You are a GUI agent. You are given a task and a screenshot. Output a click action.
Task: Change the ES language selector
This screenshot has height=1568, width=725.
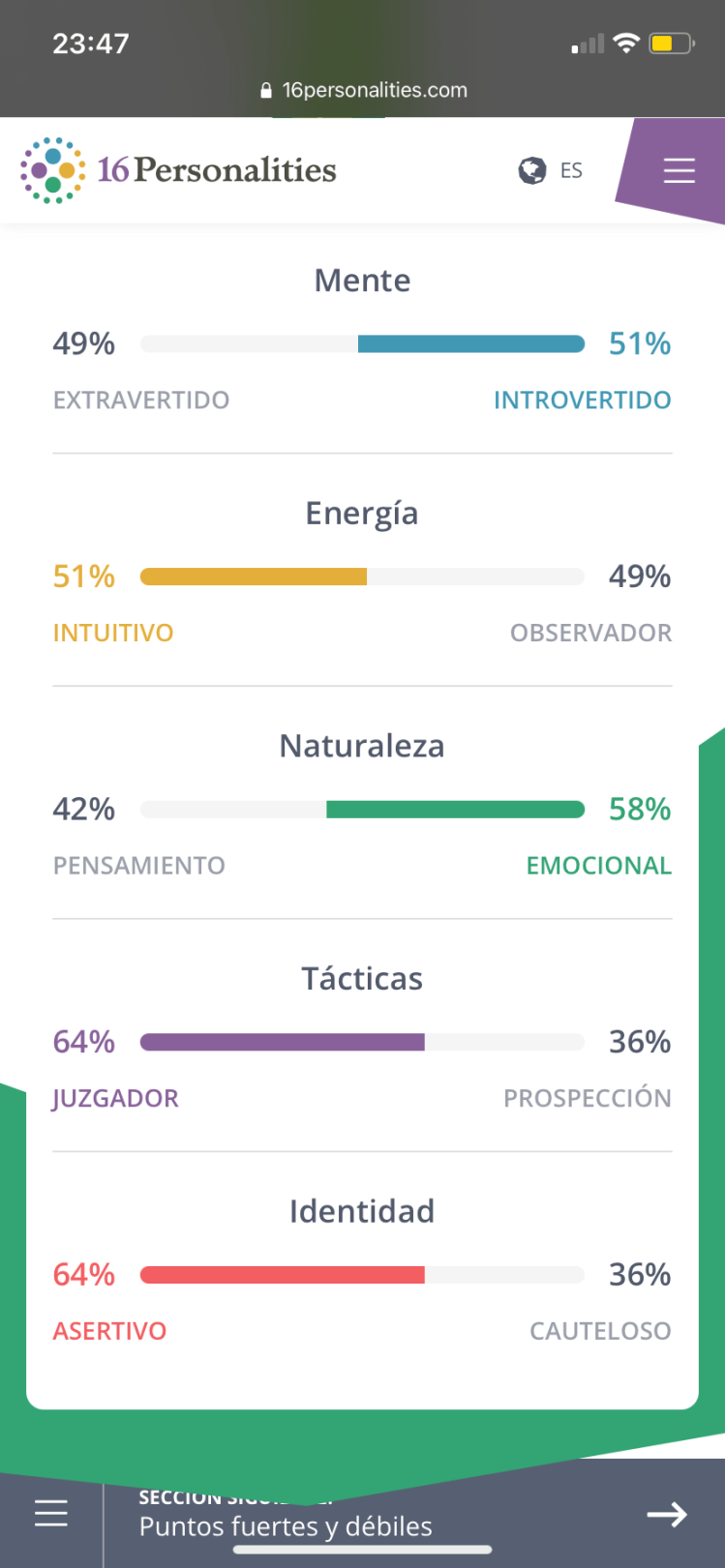pyautogui.click(x=551, y=171)
